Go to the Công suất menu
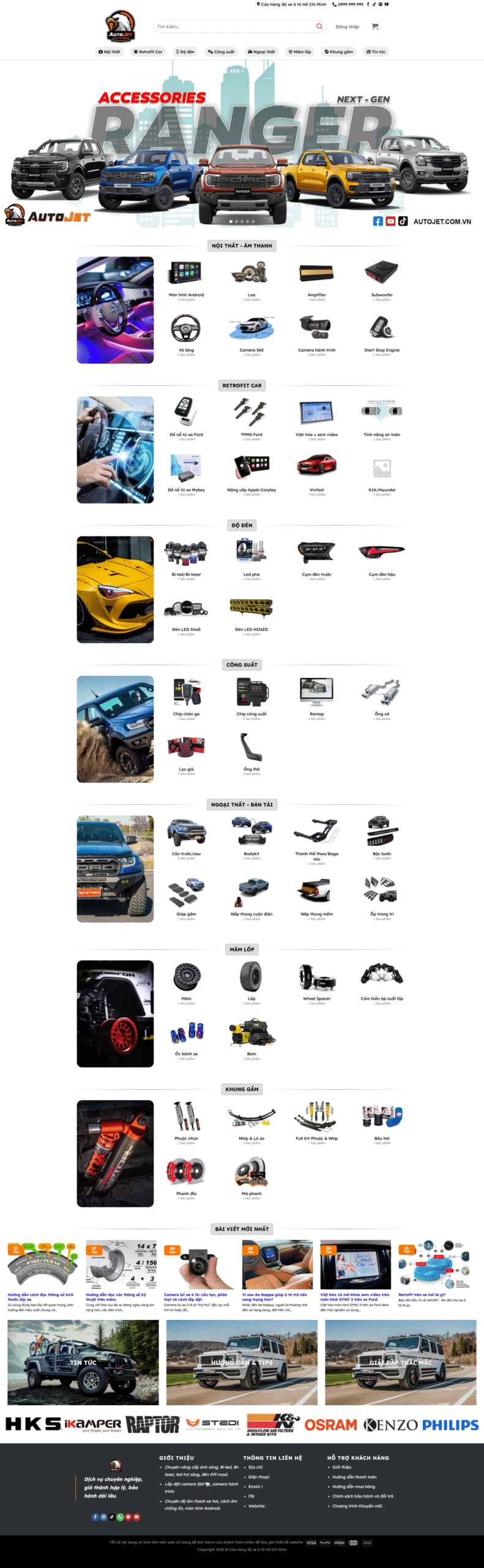The image size is (484, 1568). 221,52
